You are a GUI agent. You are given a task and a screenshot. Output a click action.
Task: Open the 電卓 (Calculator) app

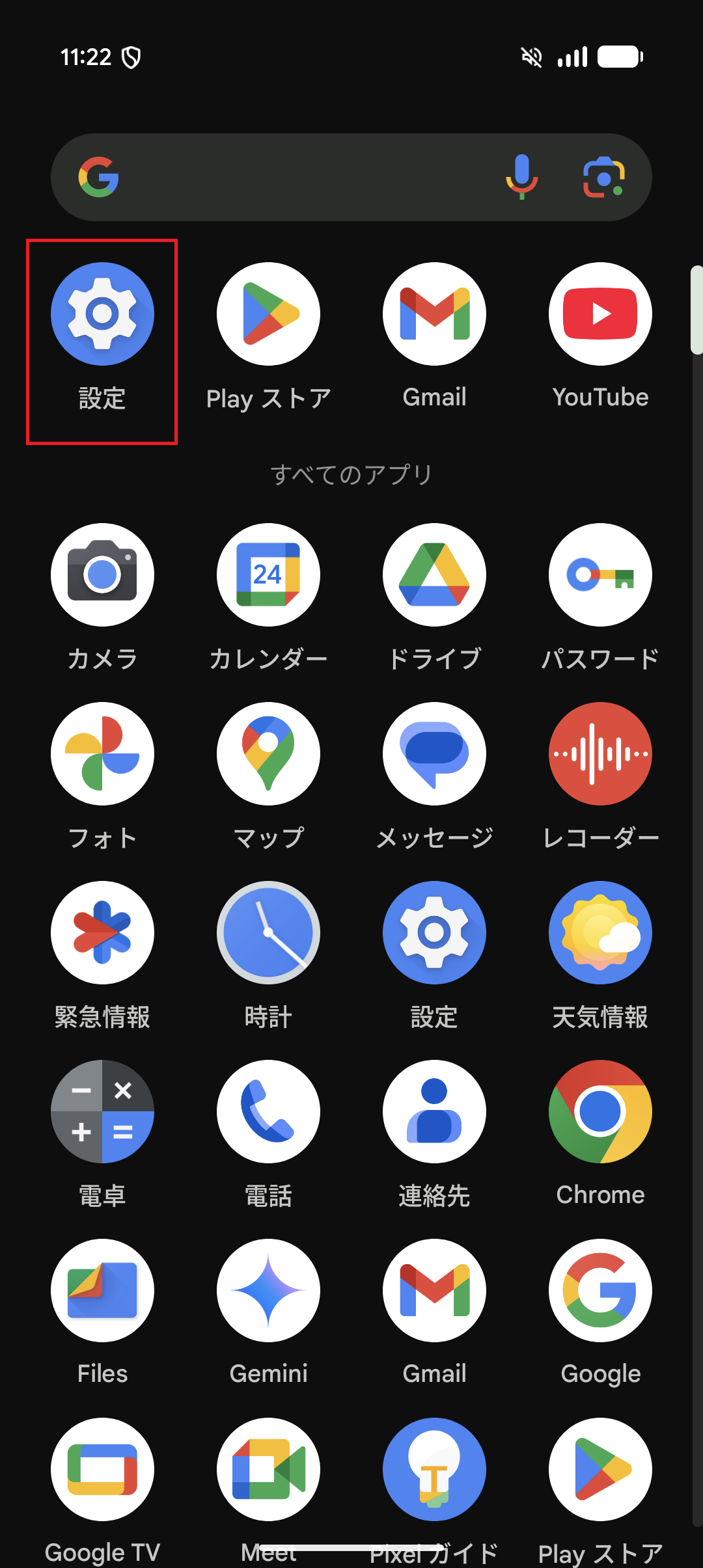pyautogui.click(x=102, y=1112)
